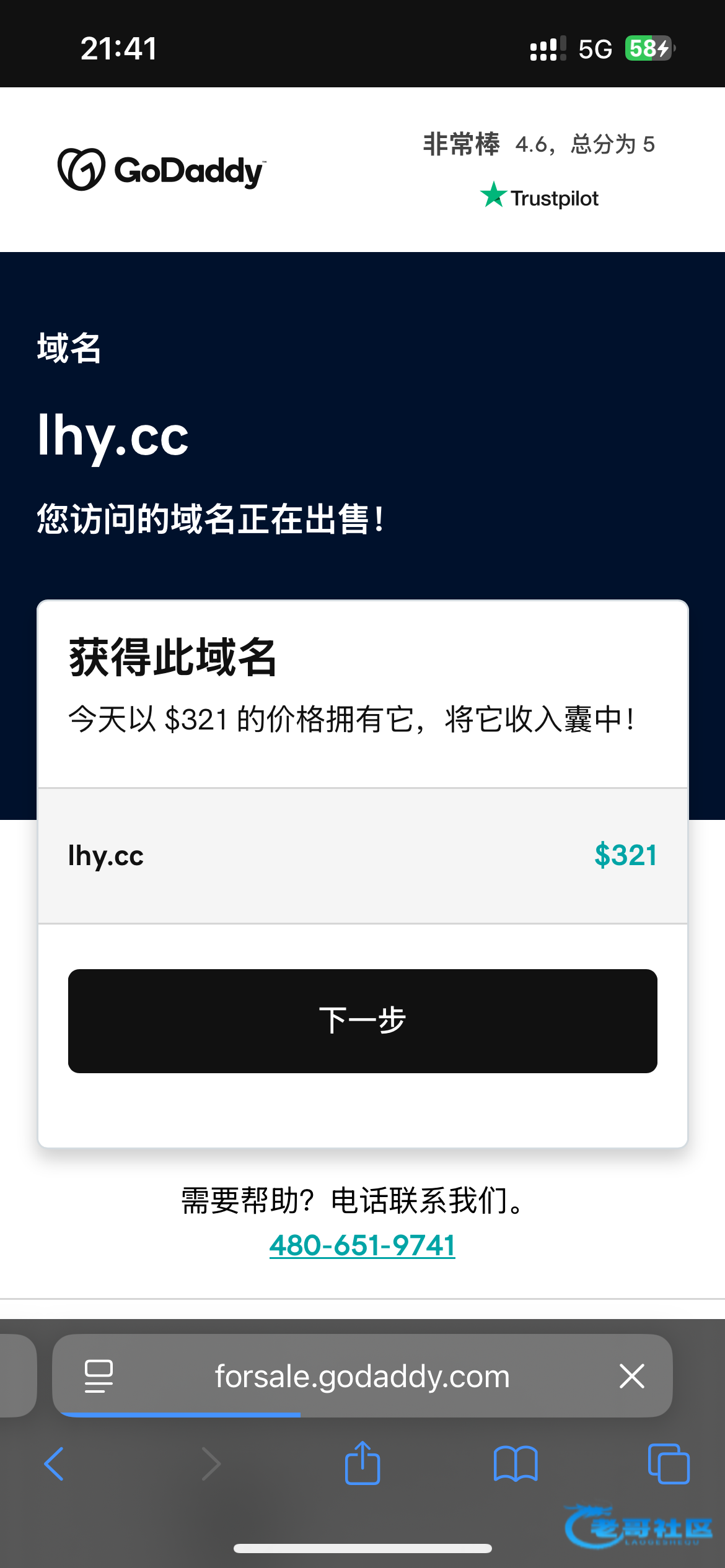Go back to the previous page
This screenshot has height=1568, width=725.
click(55, 1464)
